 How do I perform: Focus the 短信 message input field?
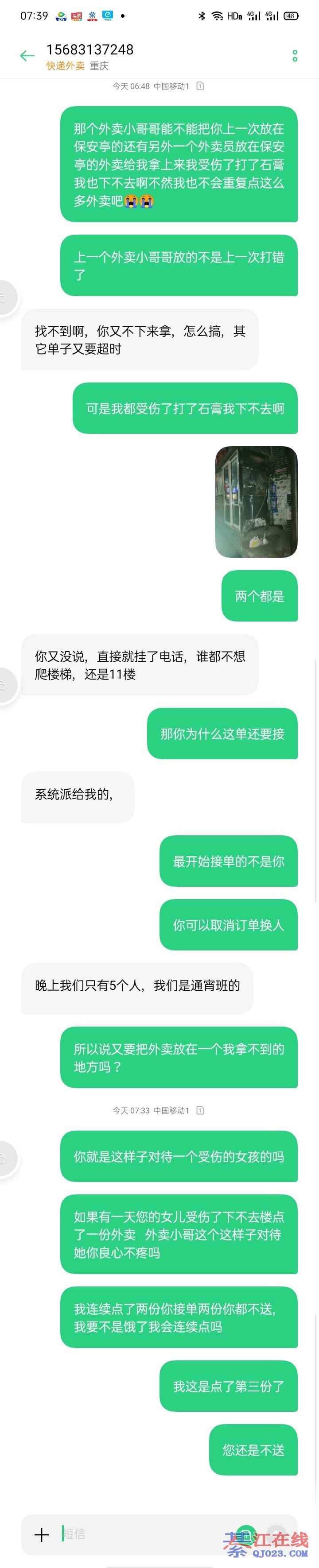[140, 1534]
